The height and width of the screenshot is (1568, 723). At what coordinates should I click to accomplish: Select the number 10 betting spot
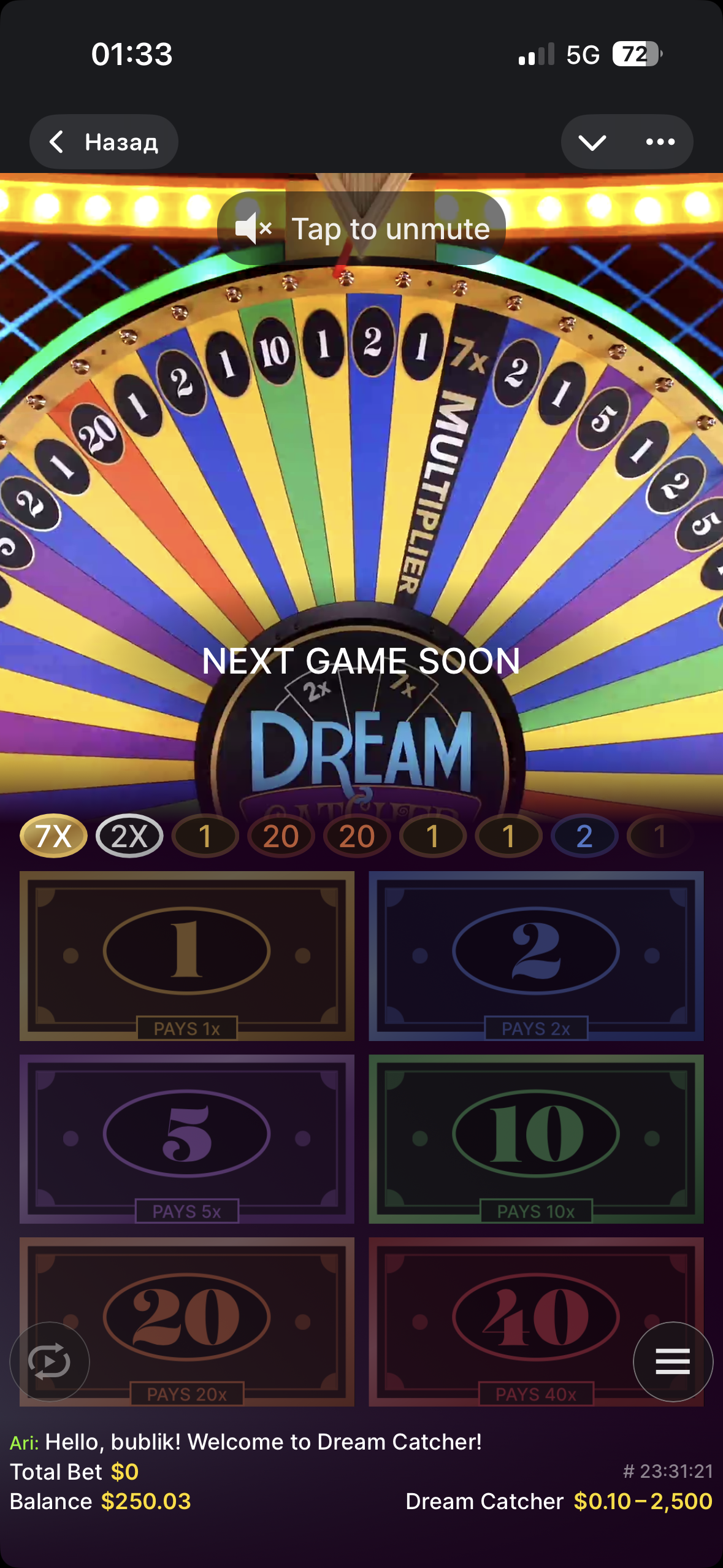535,1139
